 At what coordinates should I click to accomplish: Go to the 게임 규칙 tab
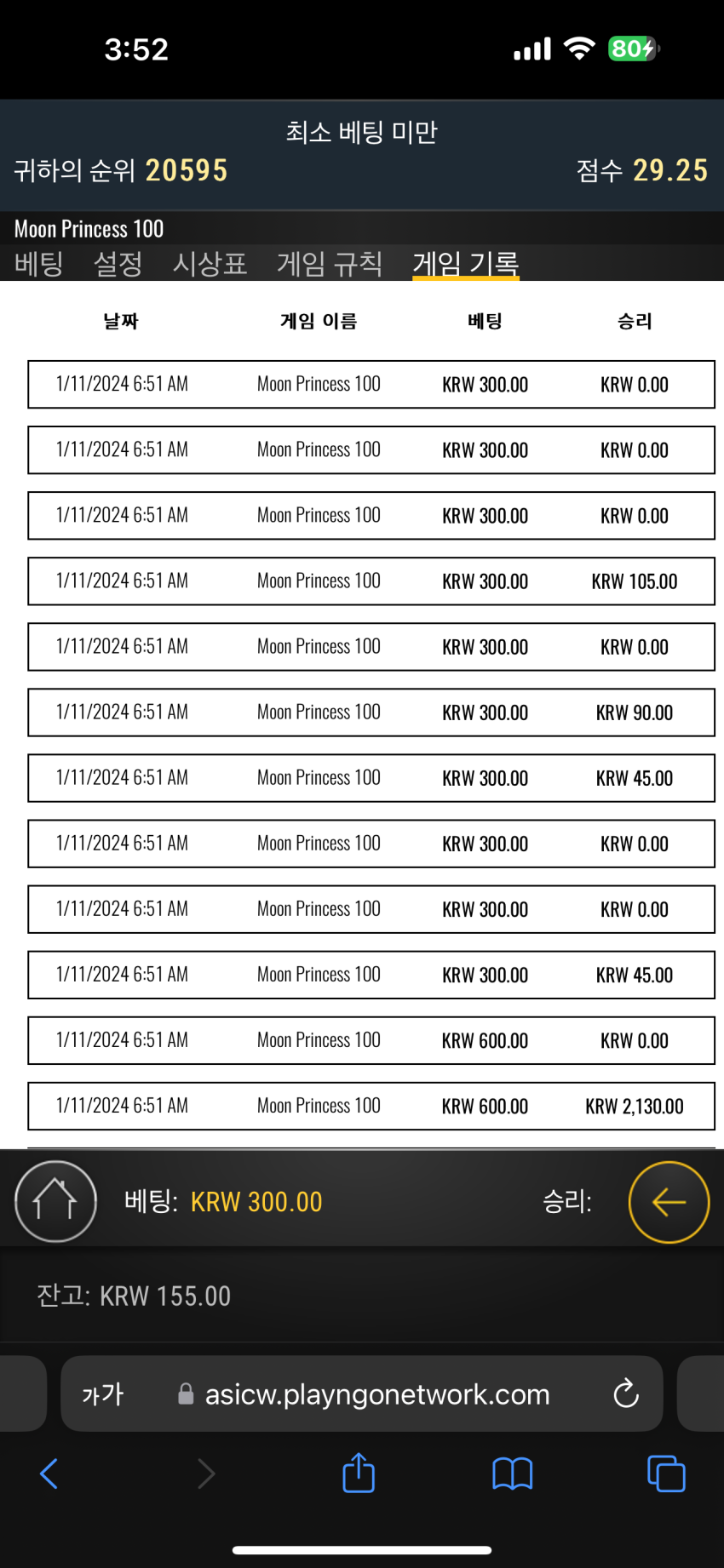point(330,264)
